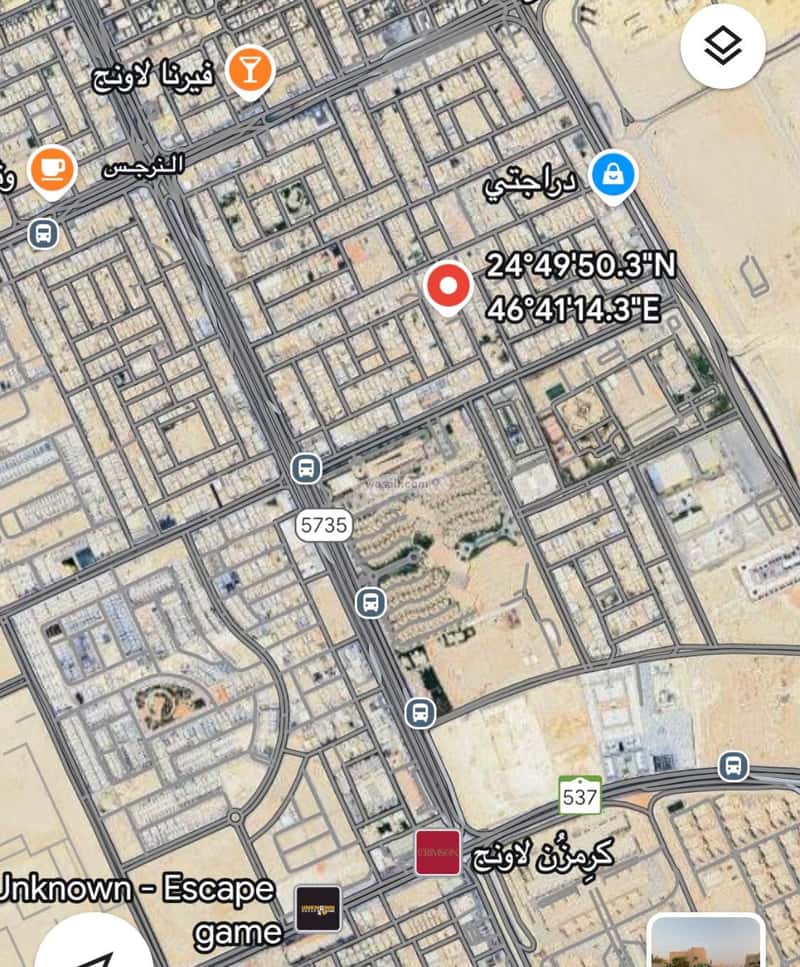This screenshot has width=800, height=967.
Task: Open the map layers button
Action: (723, 46)
